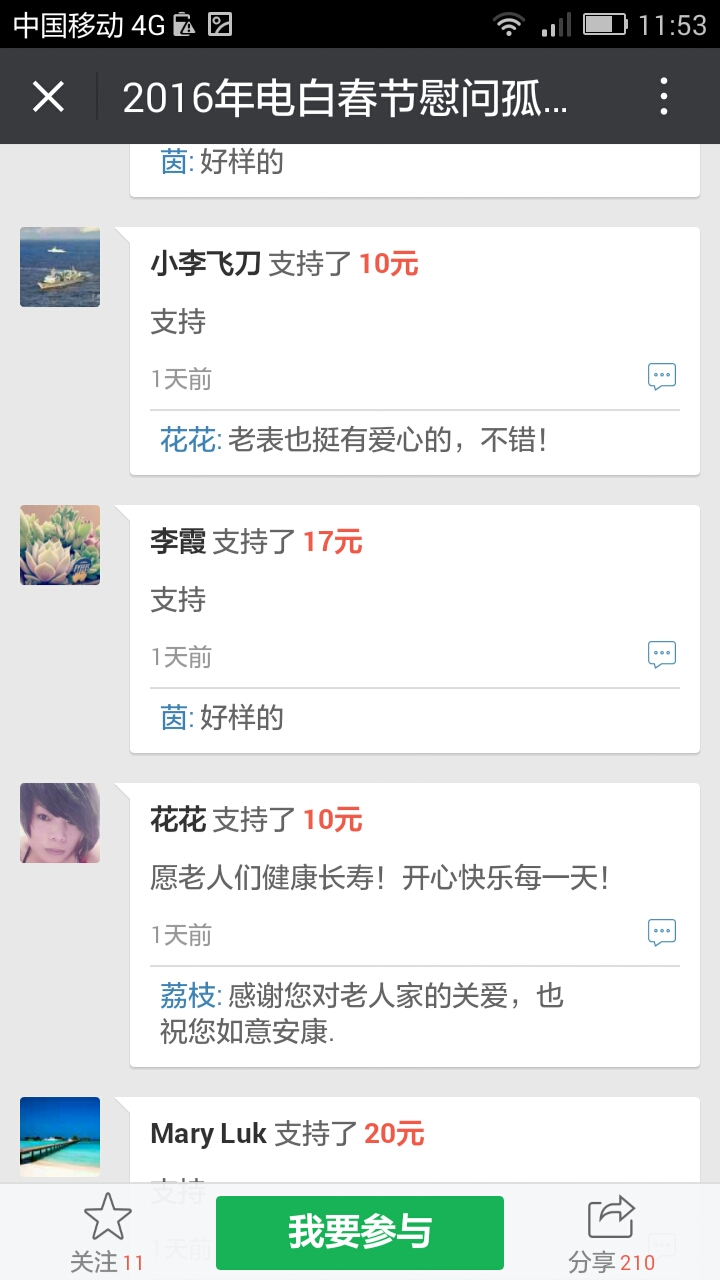Comment on 花花's 10元 support post
This screenshot has width=720, height=1280.
[662, 933]
